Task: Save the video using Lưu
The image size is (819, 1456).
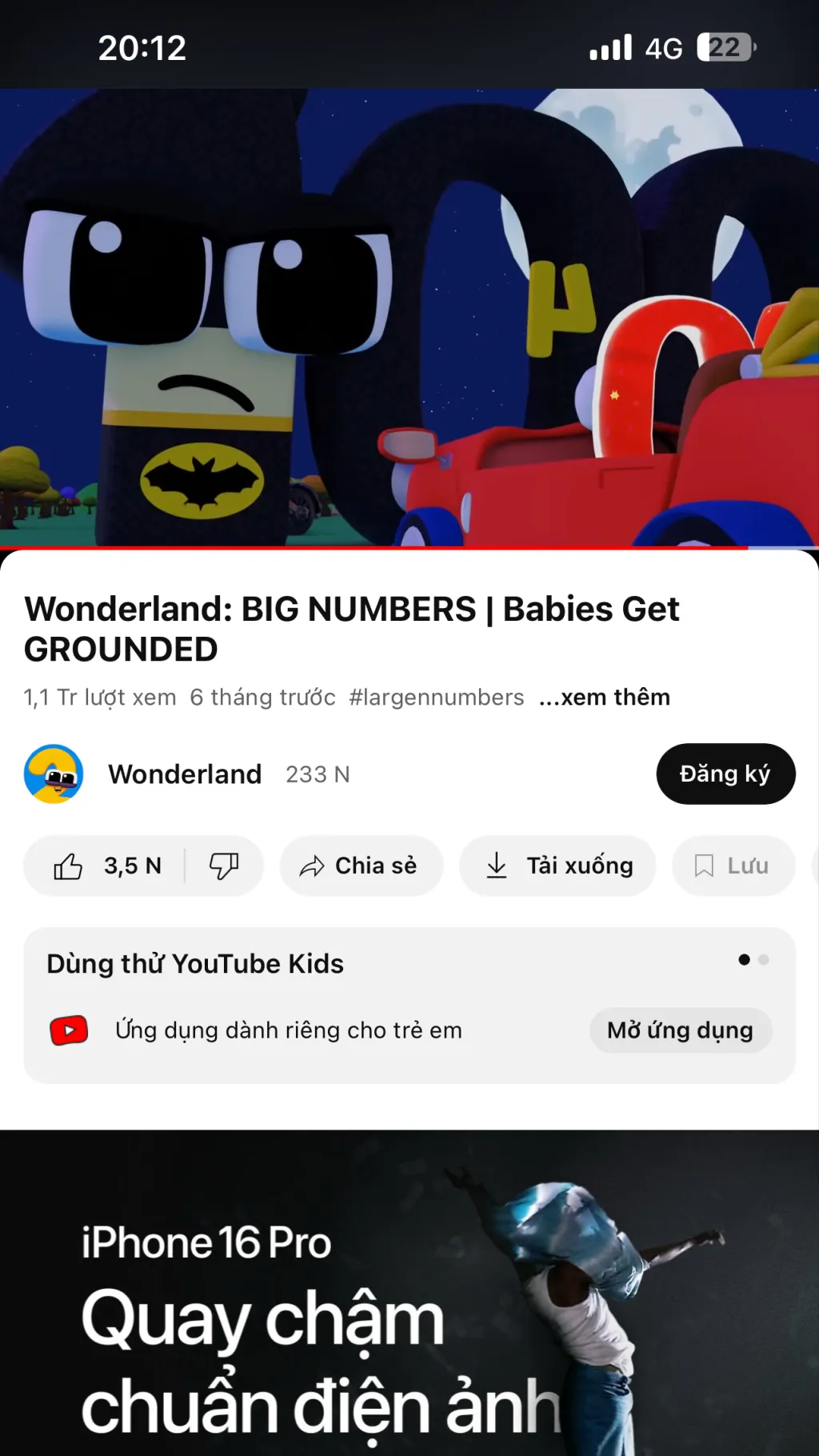Action: pyautogui.click(x=733, y=866)
